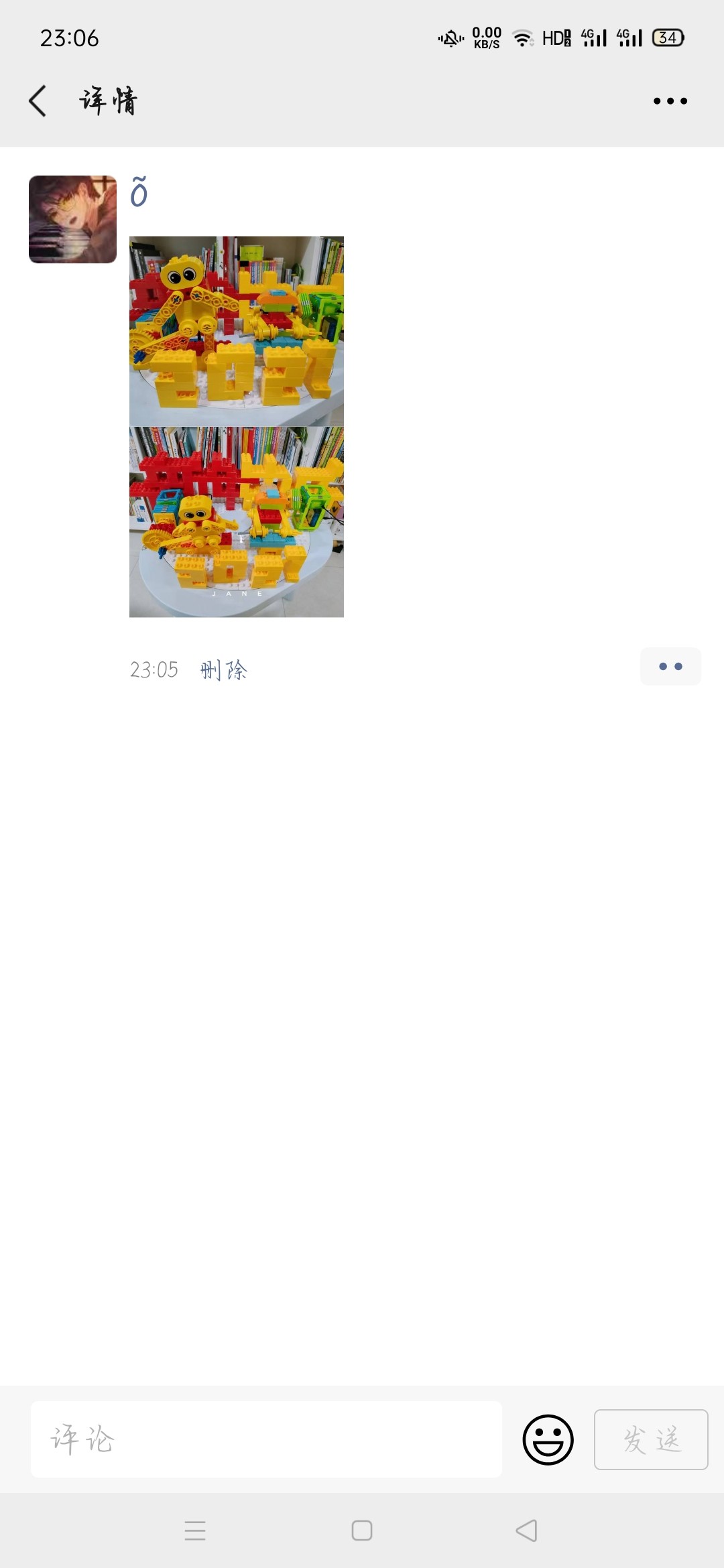Open the three-dot menu in the header
The image size is (724, 1568).
[x=670, y=101]
